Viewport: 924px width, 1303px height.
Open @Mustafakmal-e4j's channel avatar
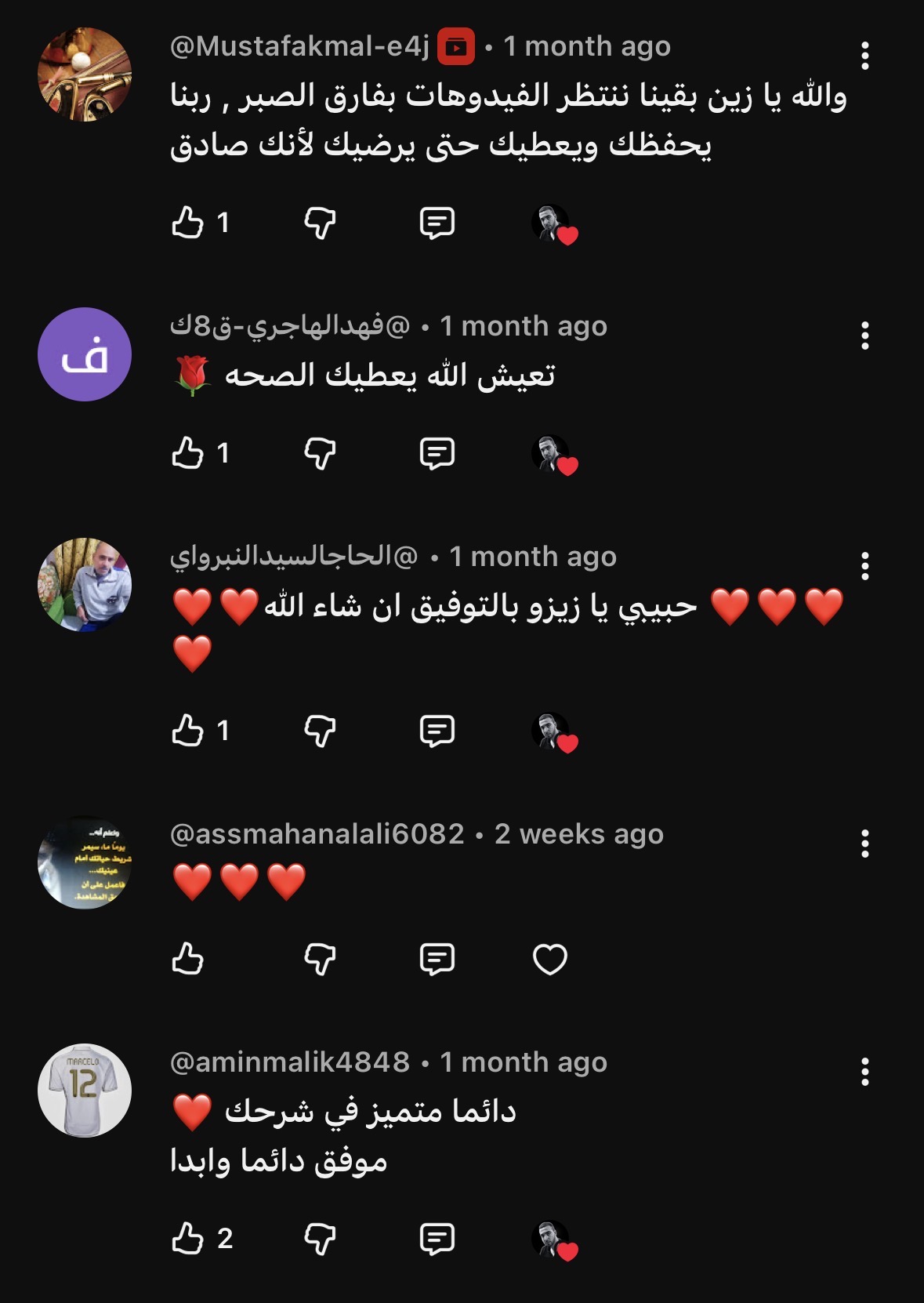85,74
